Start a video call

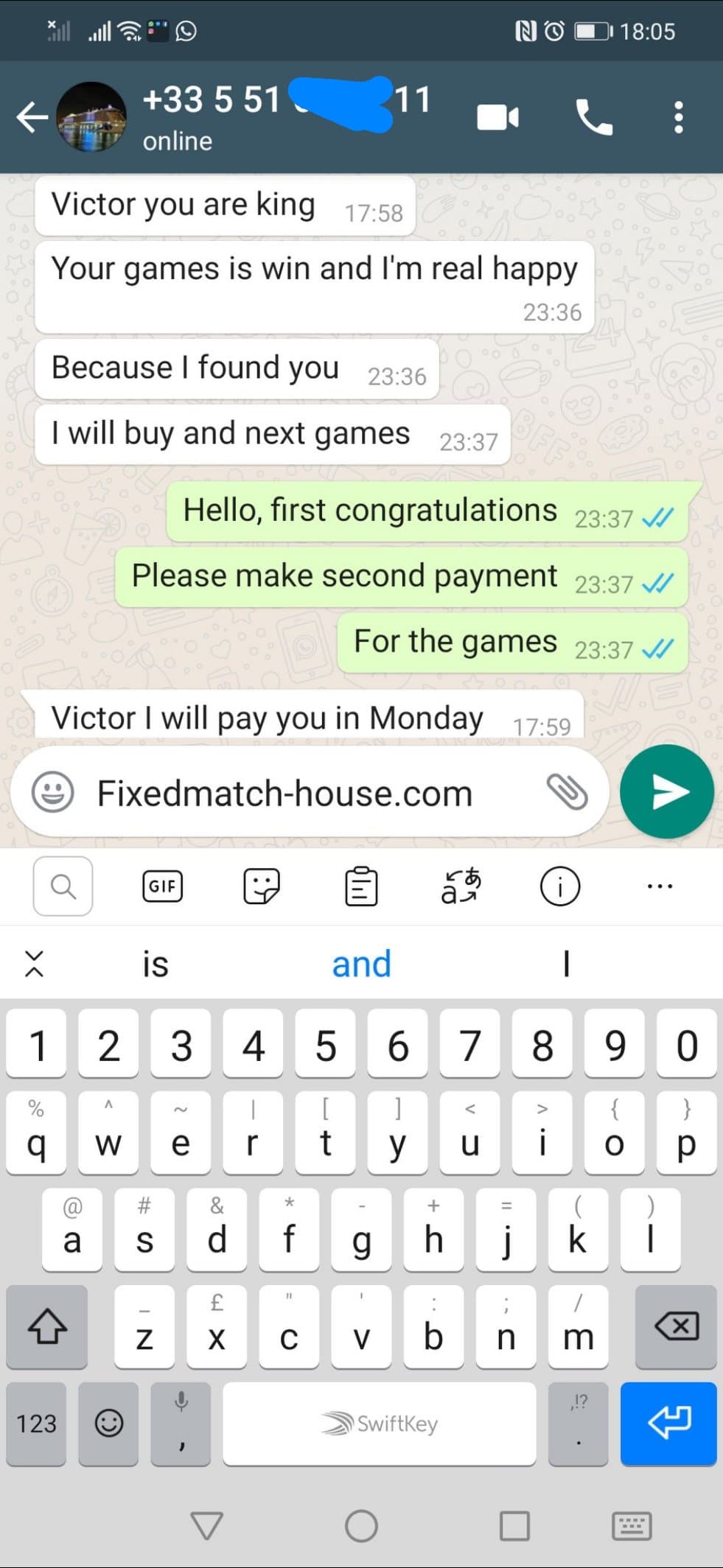click(497, 117)
